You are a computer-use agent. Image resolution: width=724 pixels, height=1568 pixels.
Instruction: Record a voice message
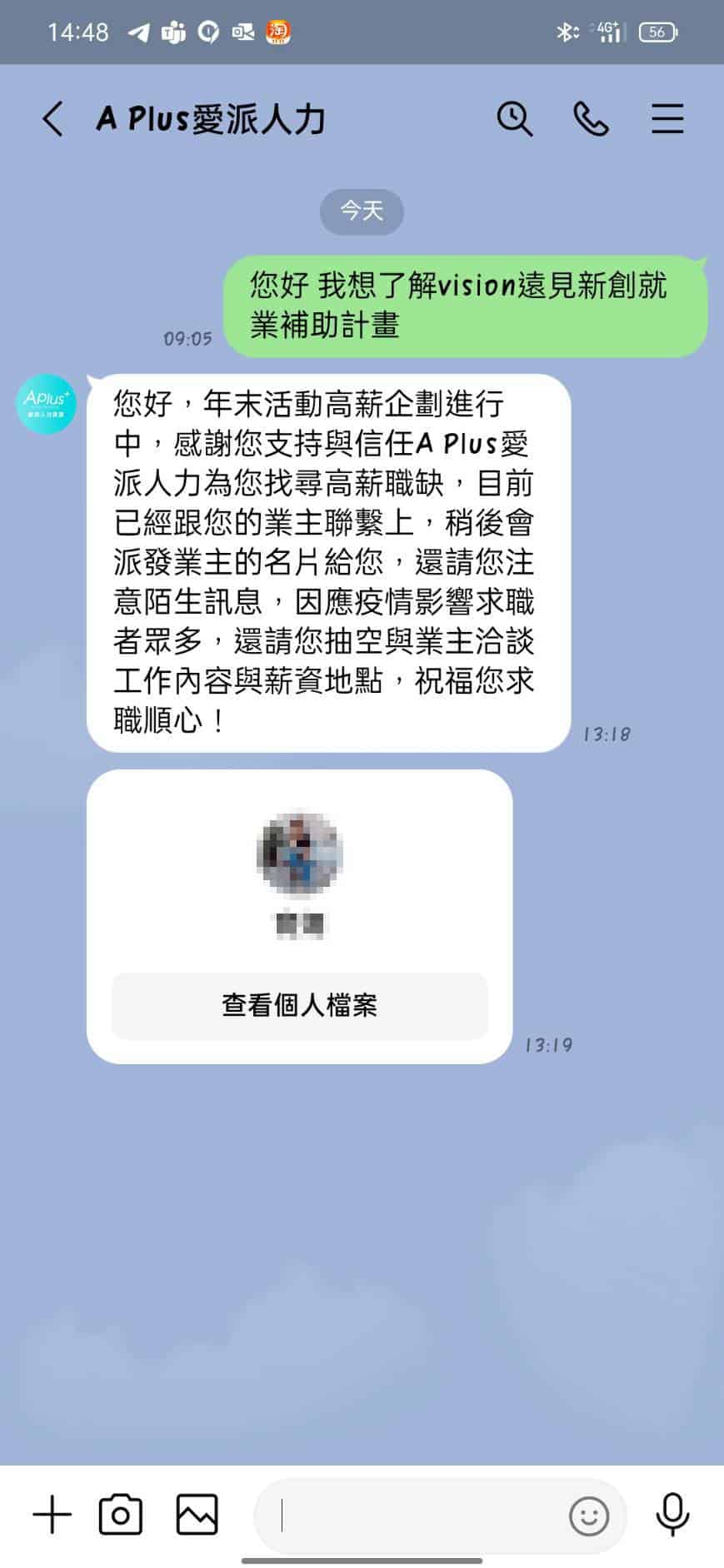[x=672, y=1515]
